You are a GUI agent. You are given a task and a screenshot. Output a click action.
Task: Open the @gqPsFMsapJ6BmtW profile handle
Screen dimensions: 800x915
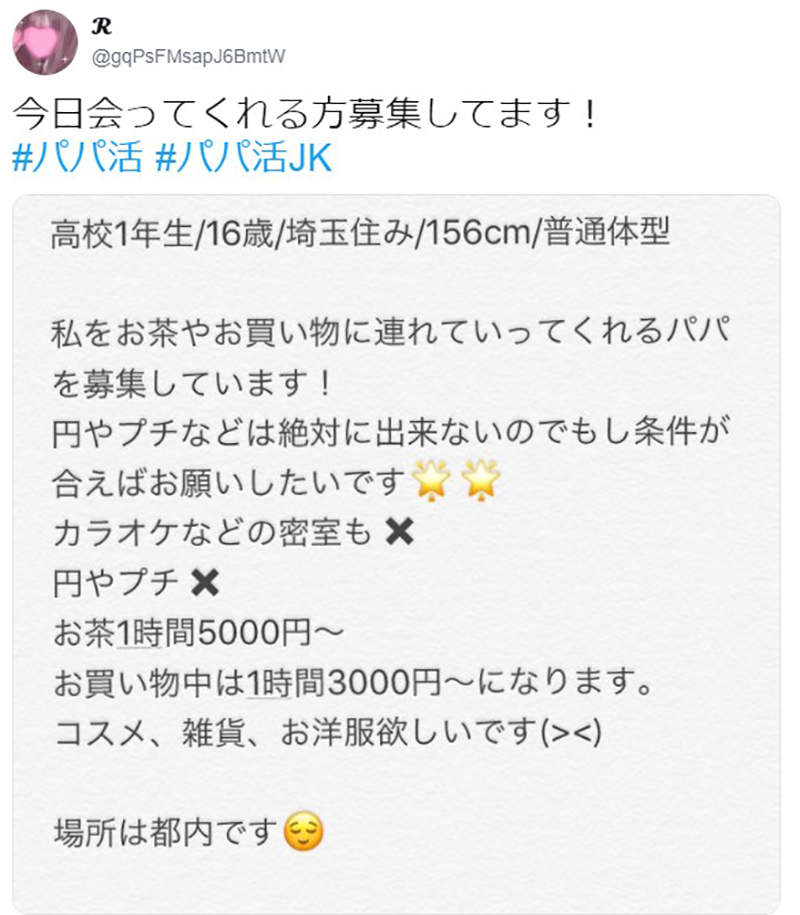(x=188, y=57)
